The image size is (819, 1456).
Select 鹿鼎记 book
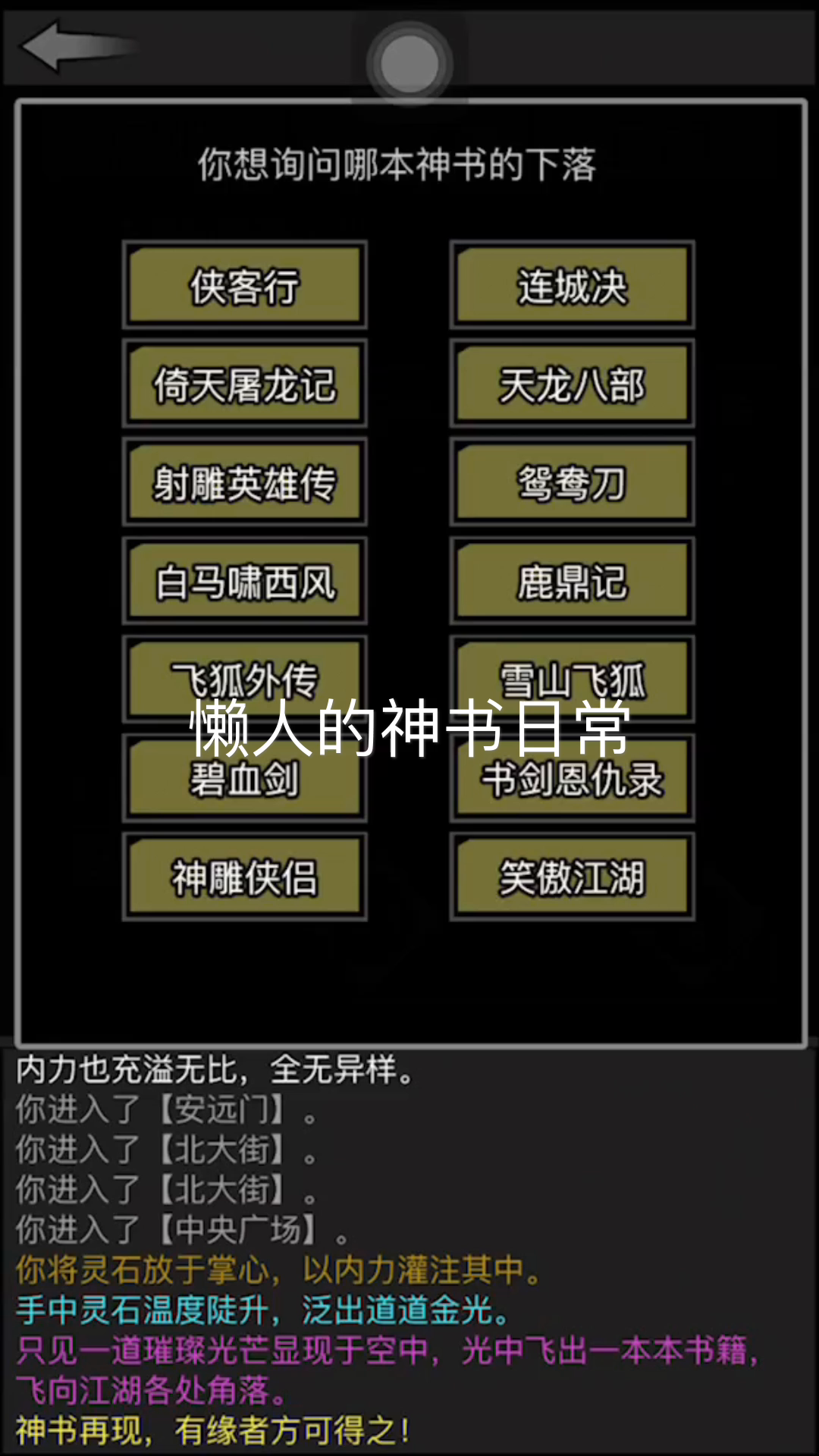coord(572,582)
